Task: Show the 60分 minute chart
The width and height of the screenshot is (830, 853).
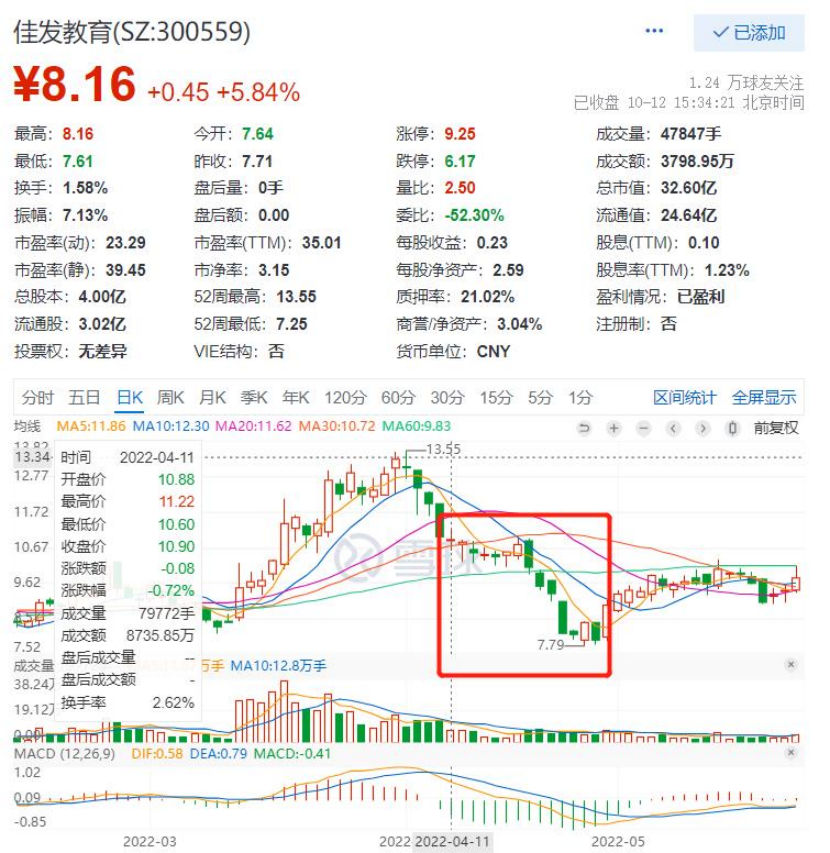Action: pyautogui.click(x=398, y=397)
